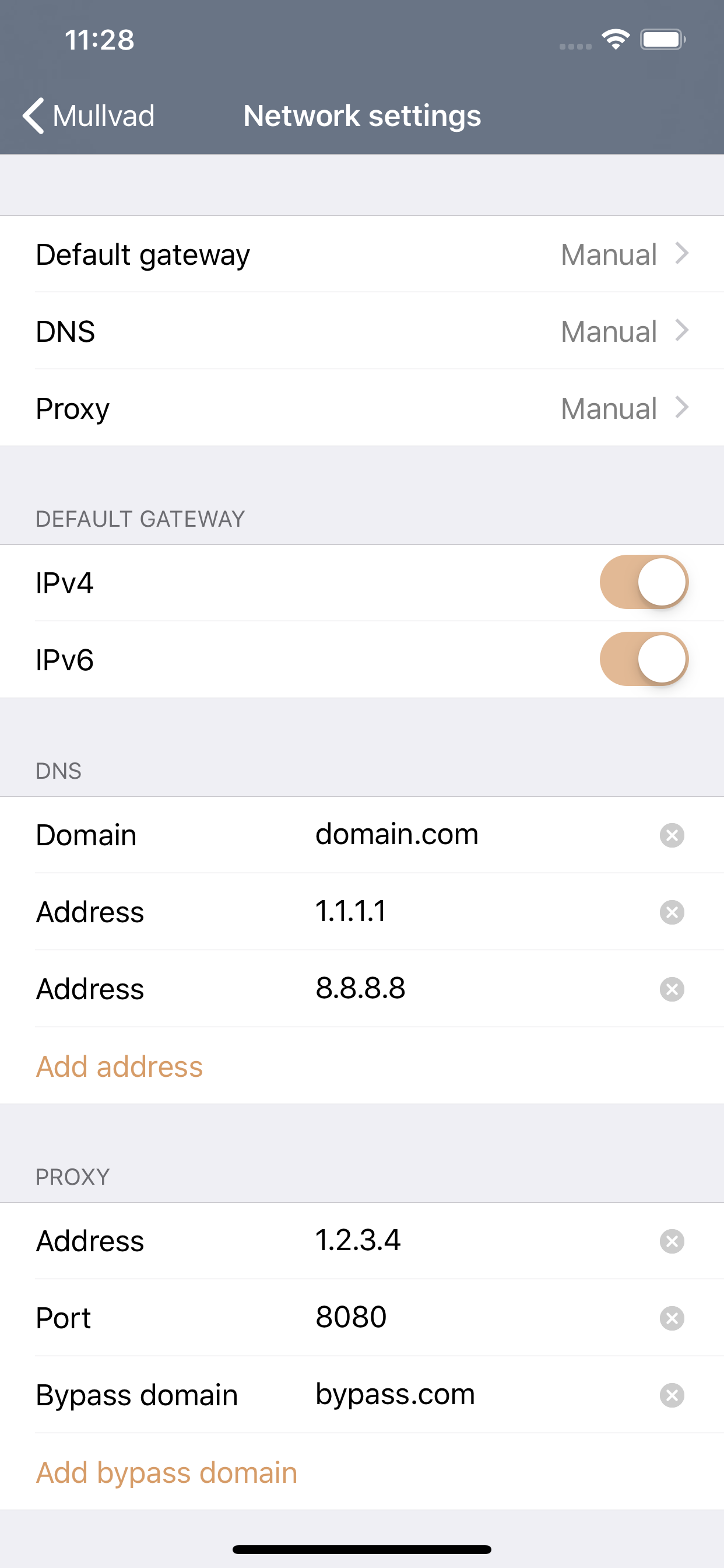Viewport: 724px width, 1568px height.
Task: Edit the proxy address 1.2.3.4
Action: 477,1241
